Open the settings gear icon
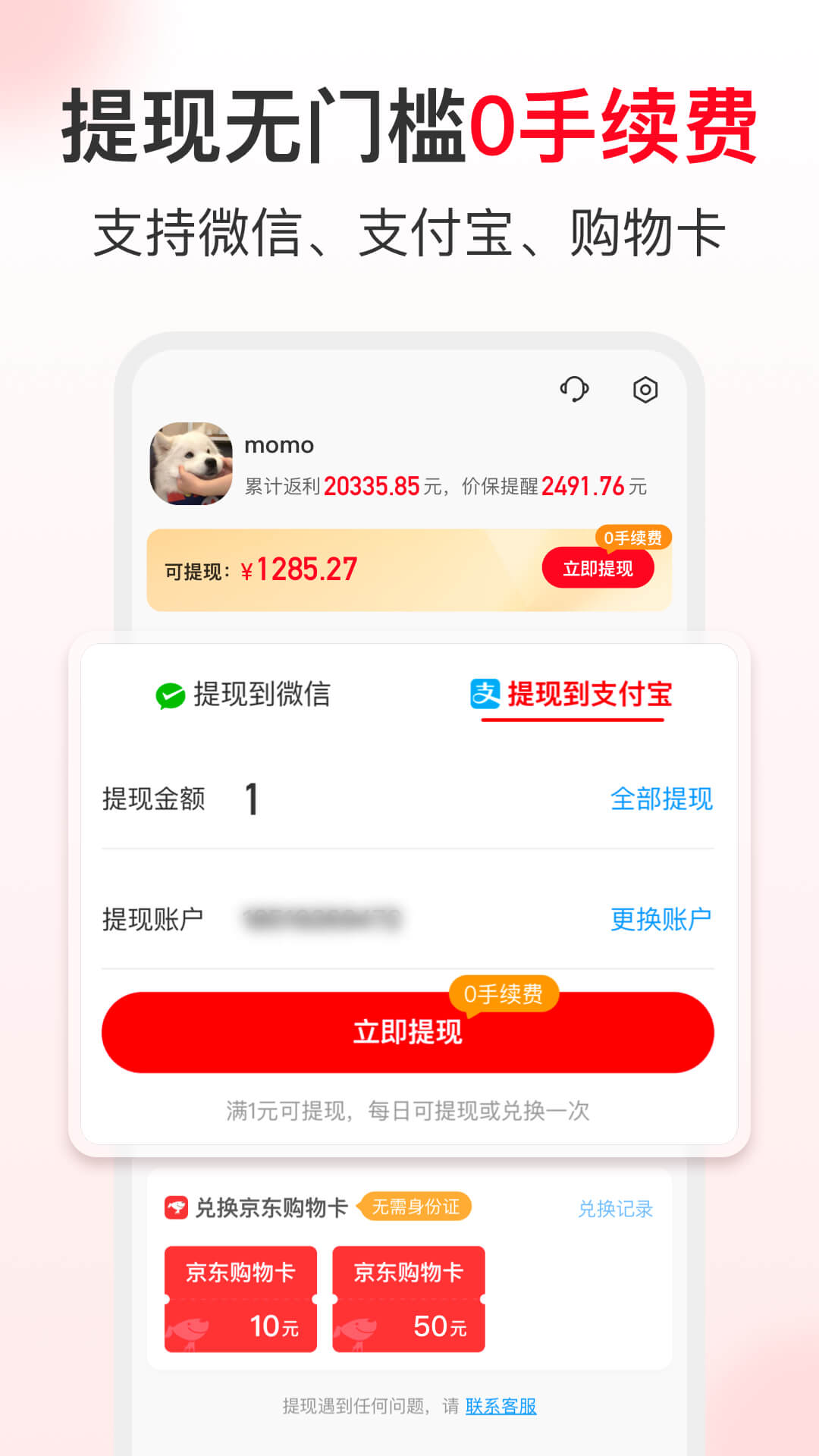819x1456 pixels. [x=644, y=389]
